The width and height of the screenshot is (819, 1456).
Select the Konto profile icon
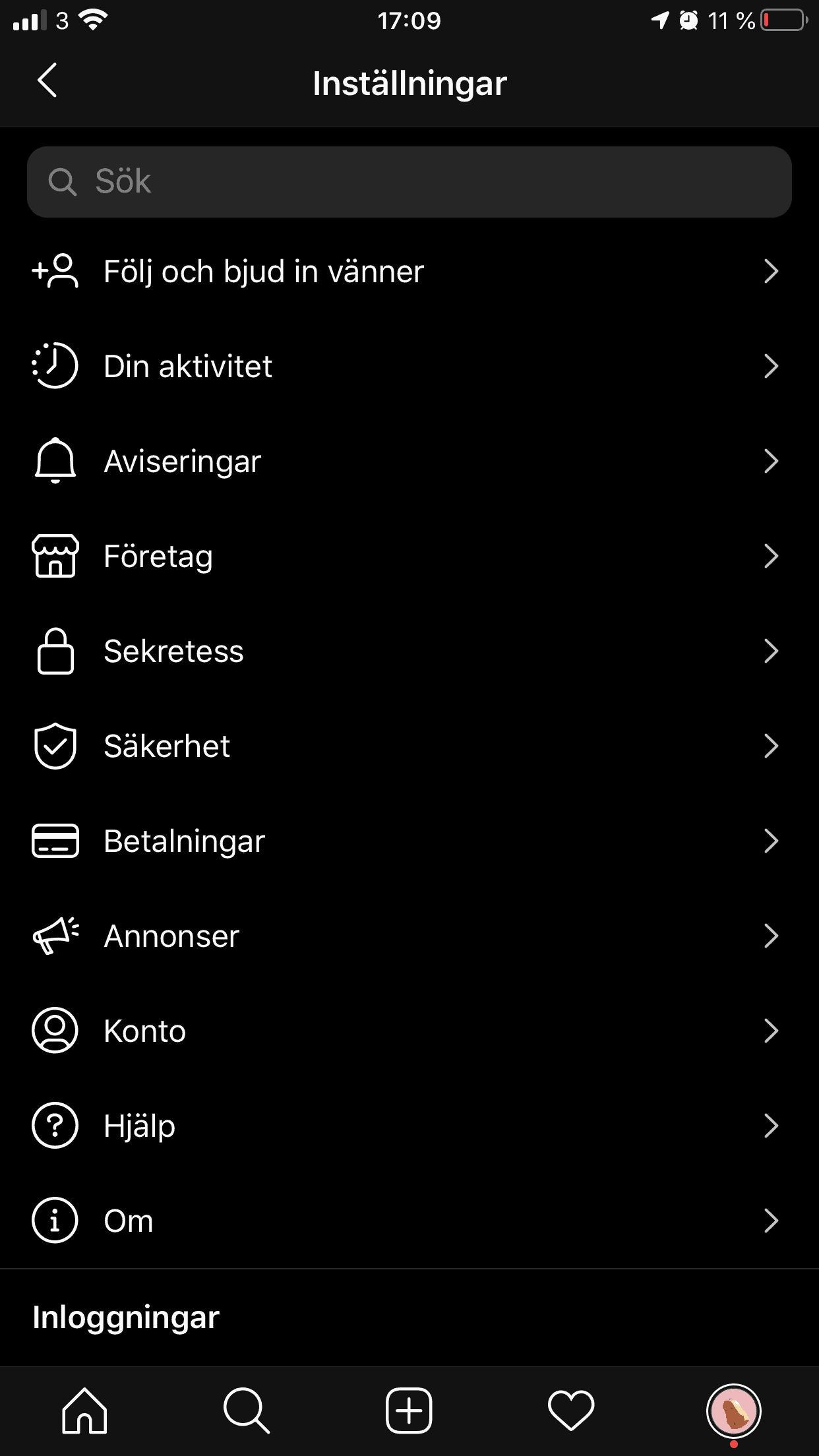point(55,1031)
